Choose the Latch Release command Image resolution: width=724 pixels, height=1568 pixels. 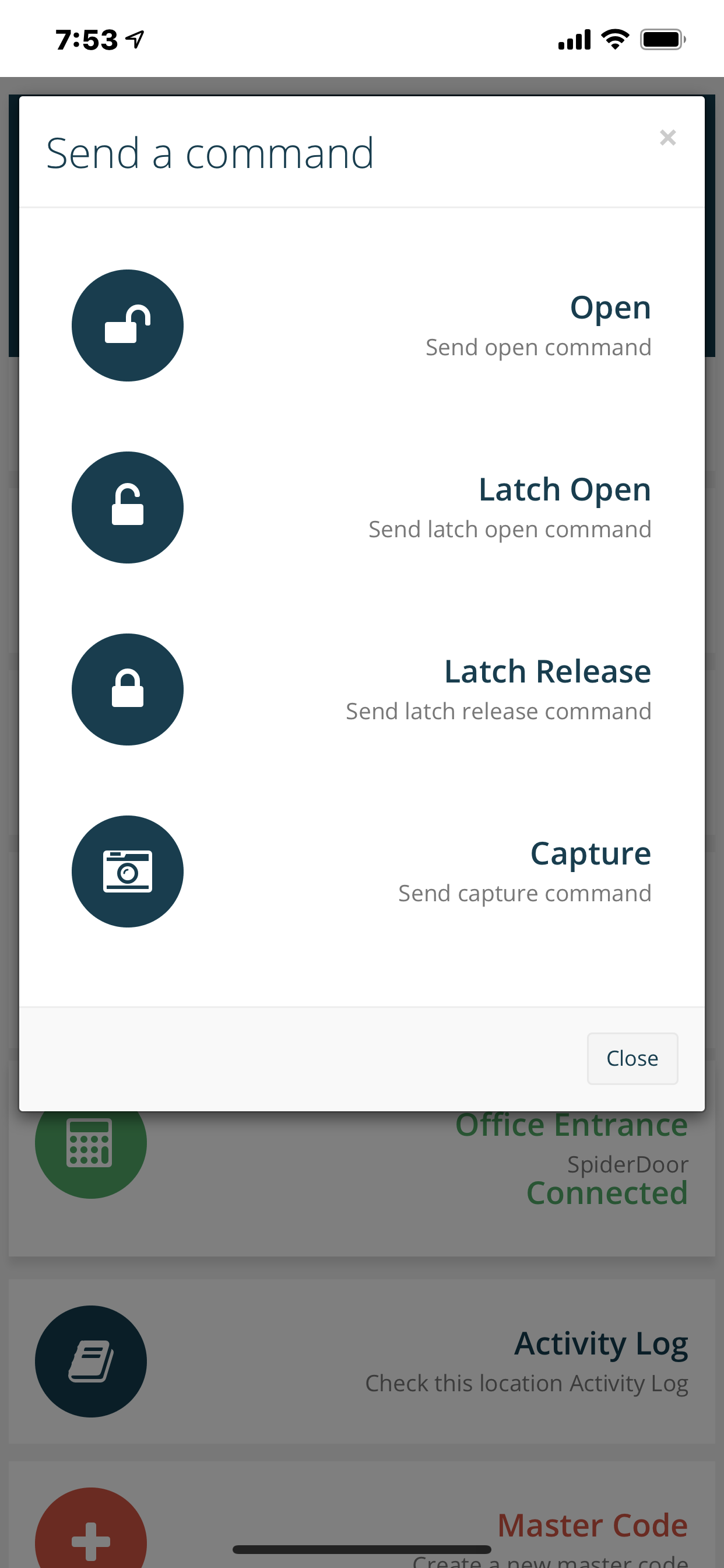coord(361,689)
